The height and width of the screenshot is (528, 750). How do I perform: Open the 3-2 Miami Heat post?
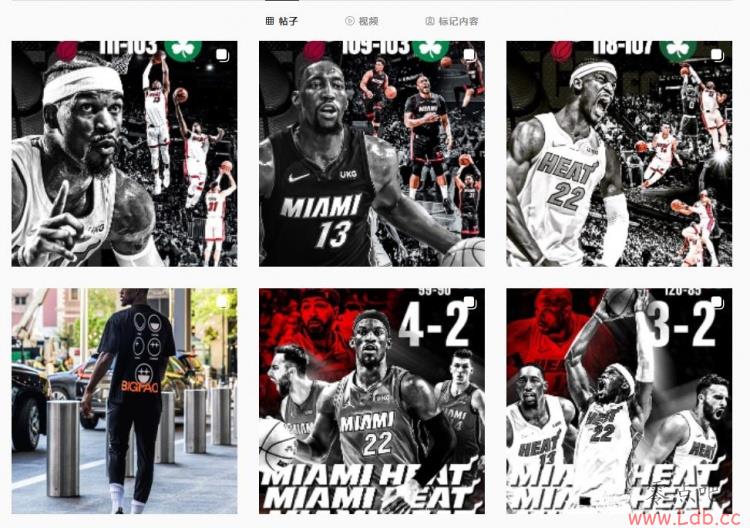coord(618,400)
